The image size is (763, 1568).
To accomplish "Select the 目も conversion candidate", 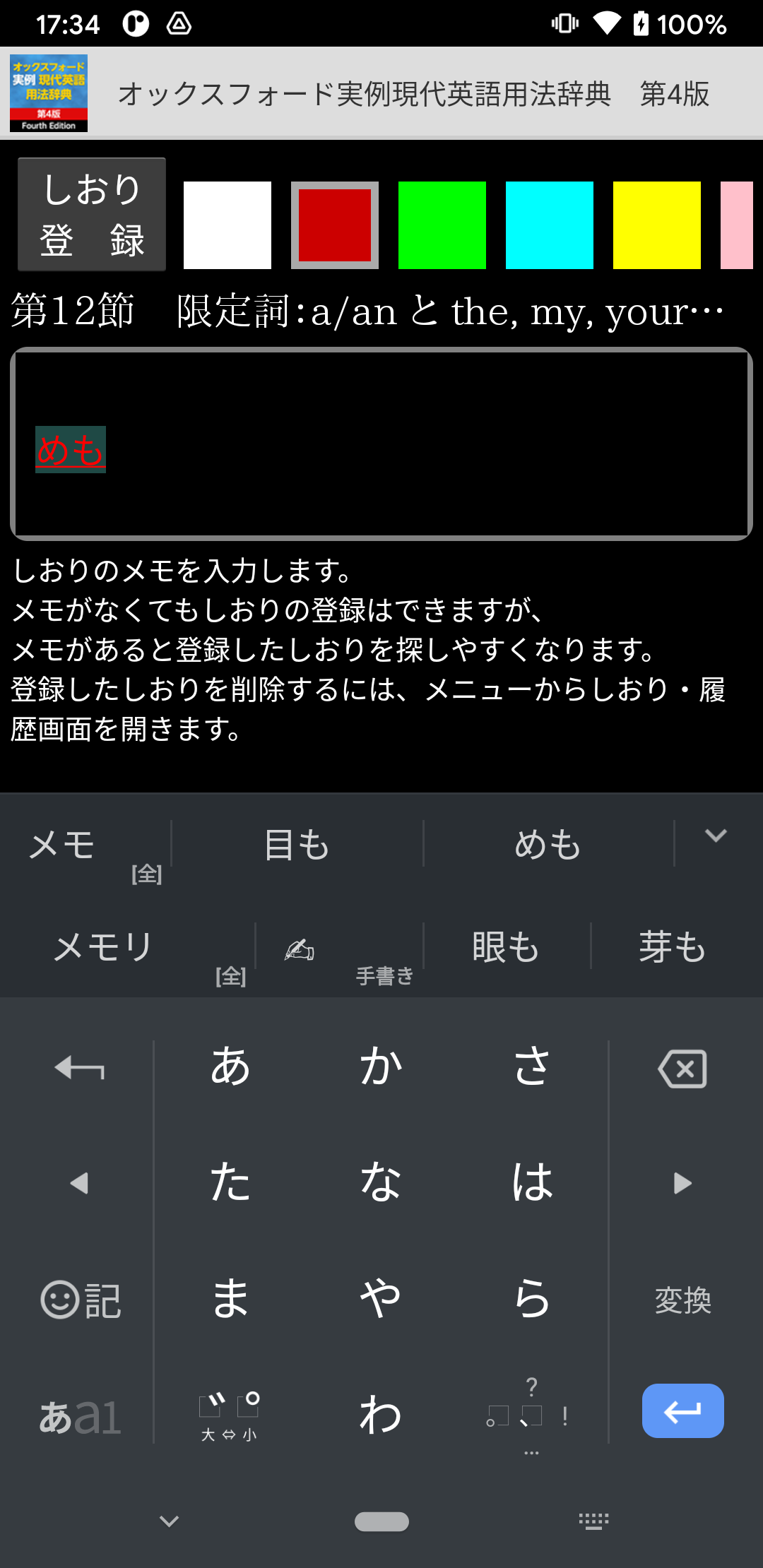I will point(297,845).
